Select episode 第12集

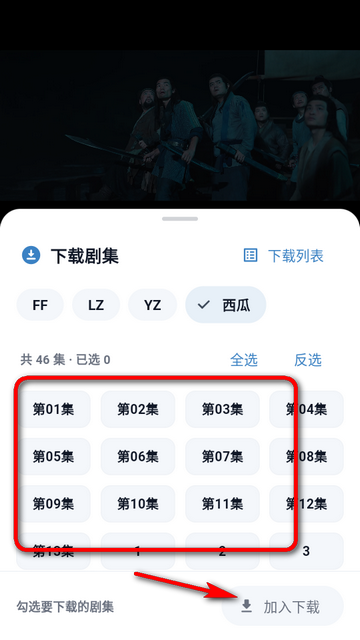(307, 504)
